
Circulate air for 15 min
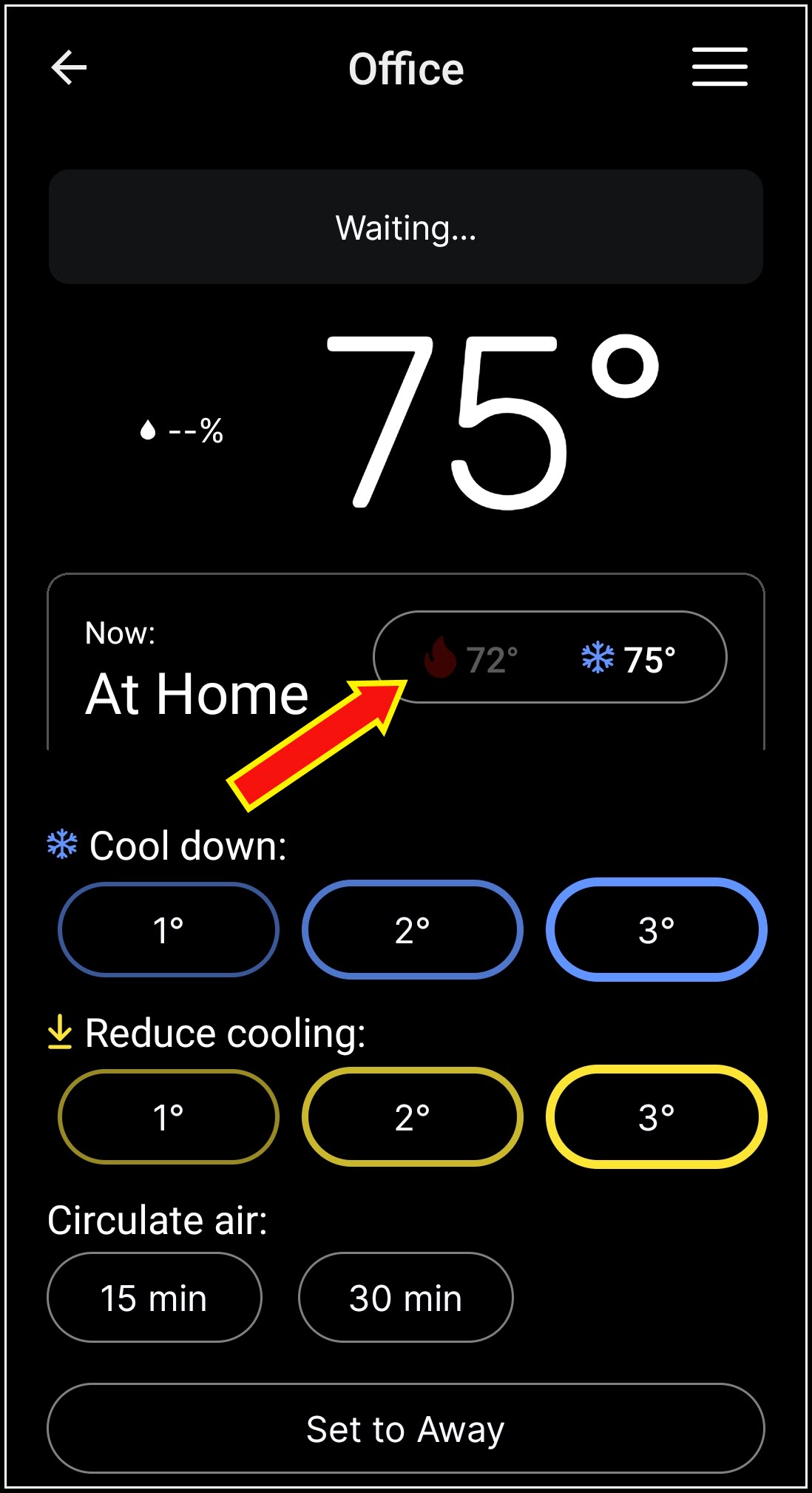tap(154, 1298)
